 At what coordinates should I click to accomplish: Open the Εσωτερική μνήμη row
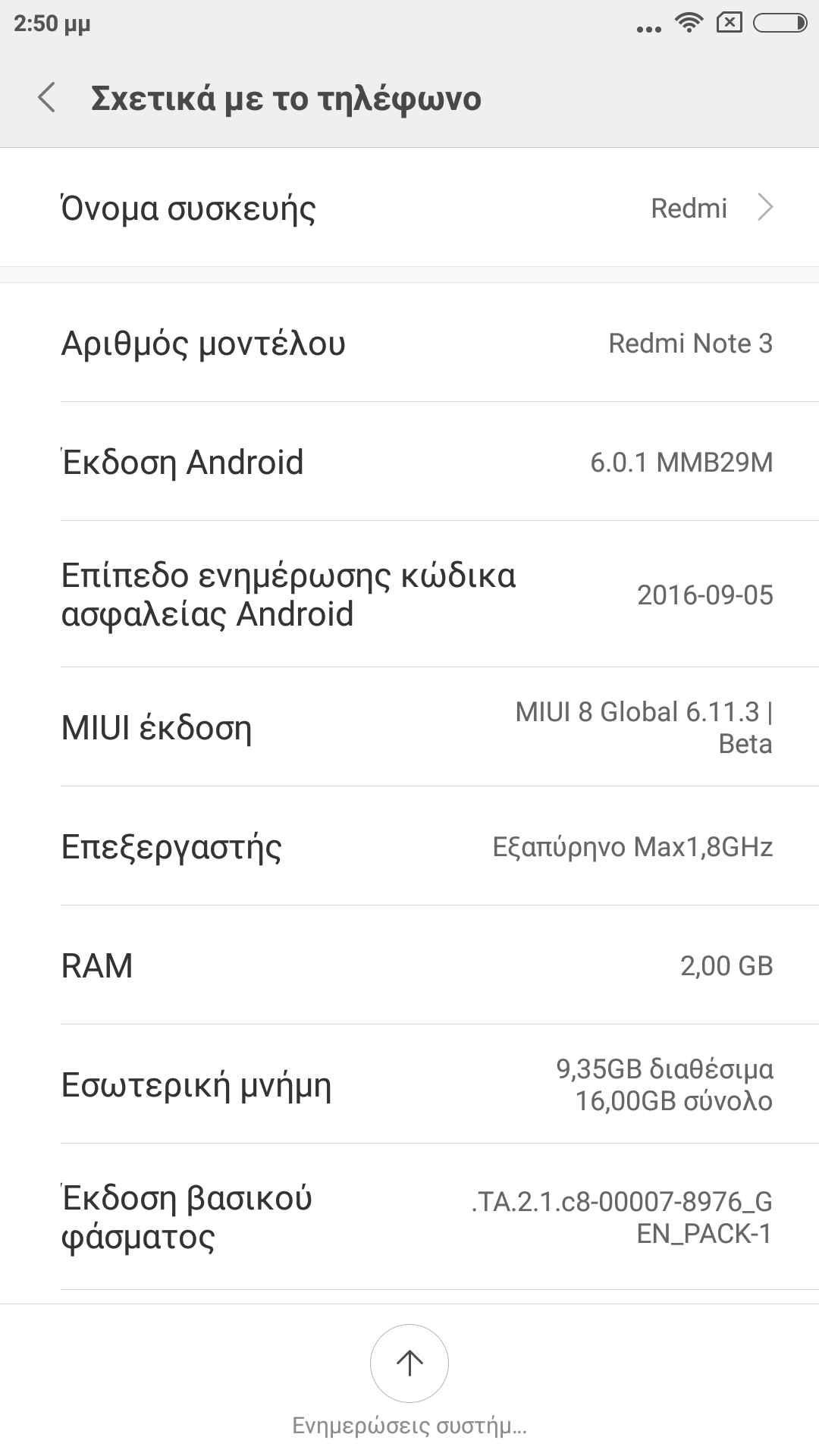pyautogui.click(x=409, y=1084)
